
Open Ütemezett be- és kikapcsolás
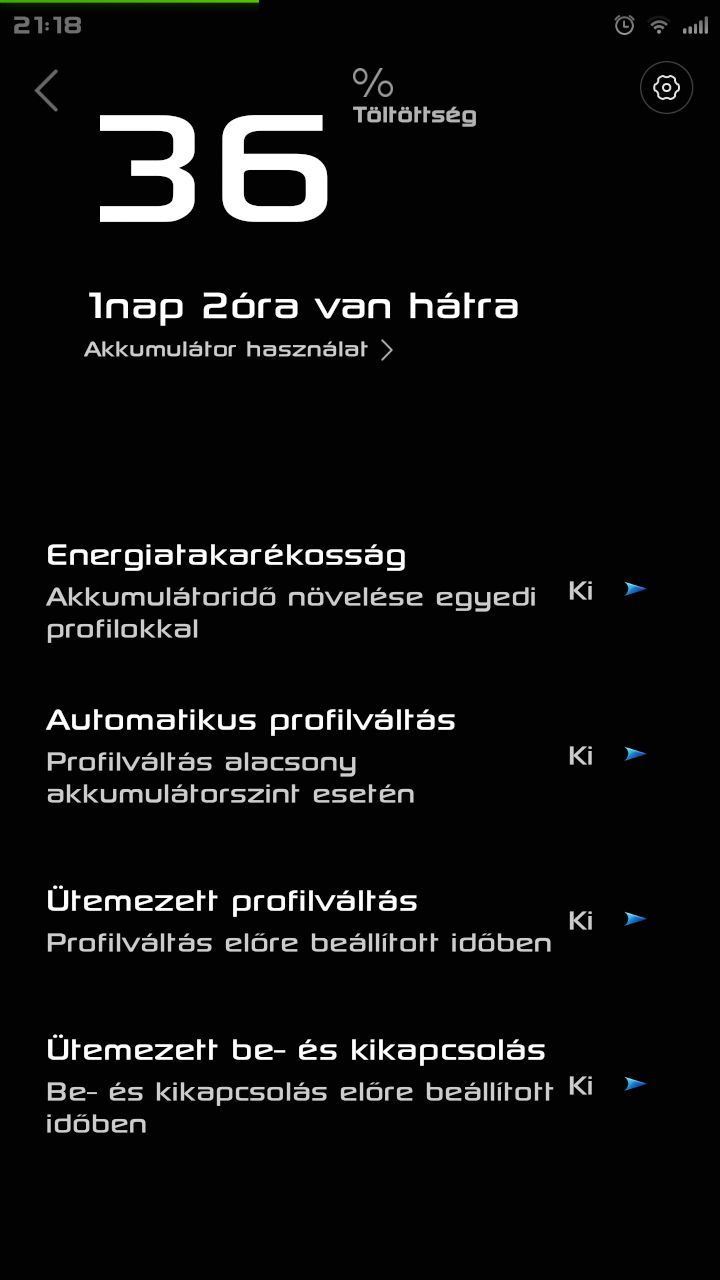point(360,1086)
